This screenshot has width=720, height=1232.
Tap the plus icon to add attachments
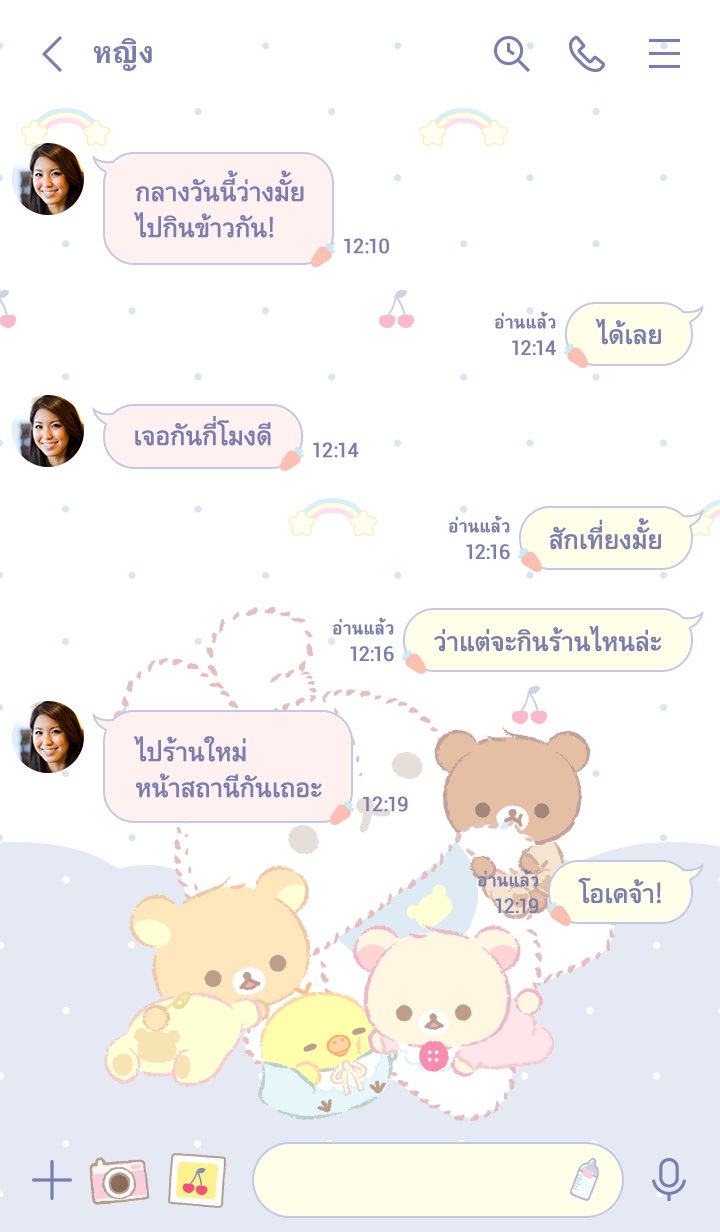tap(52, 1181)
